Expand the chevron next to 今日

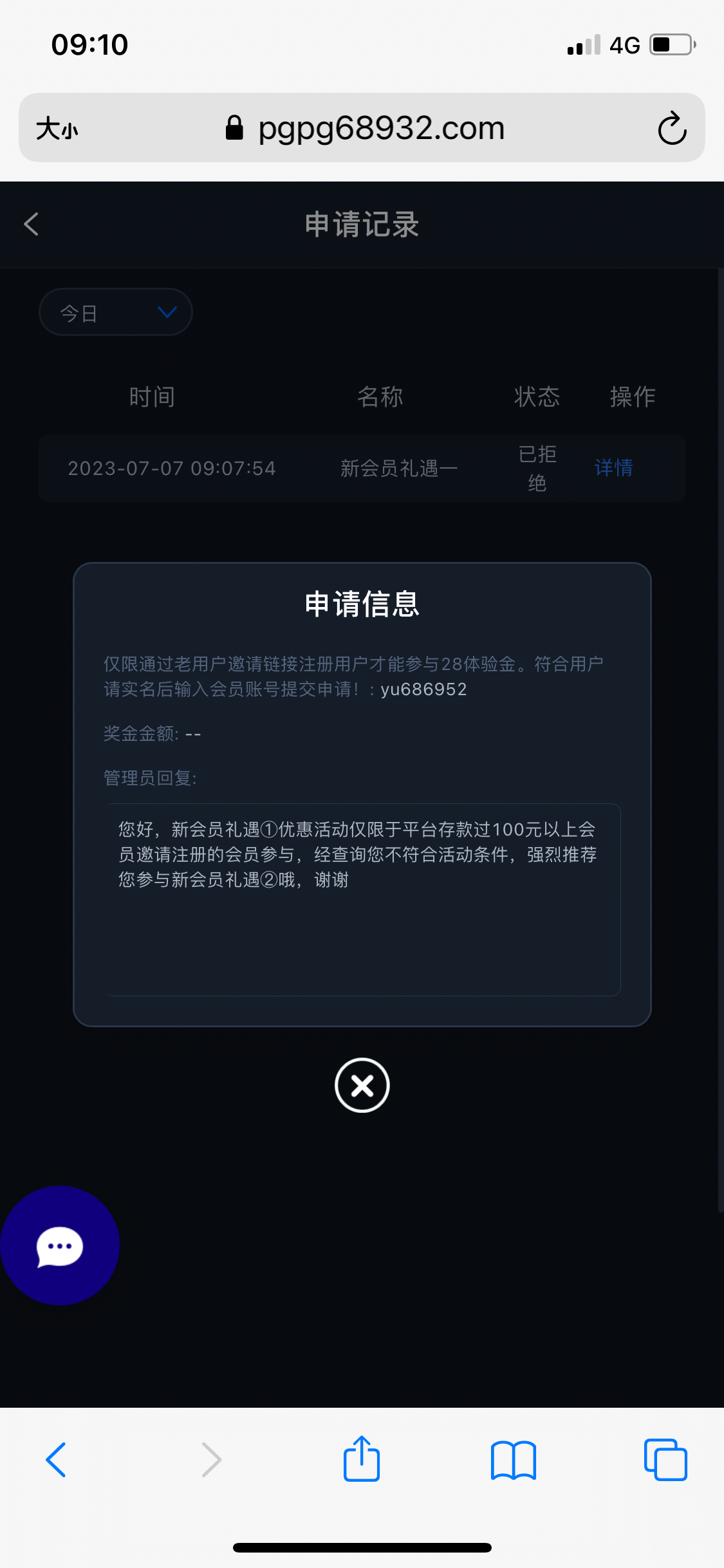[166, 312]
